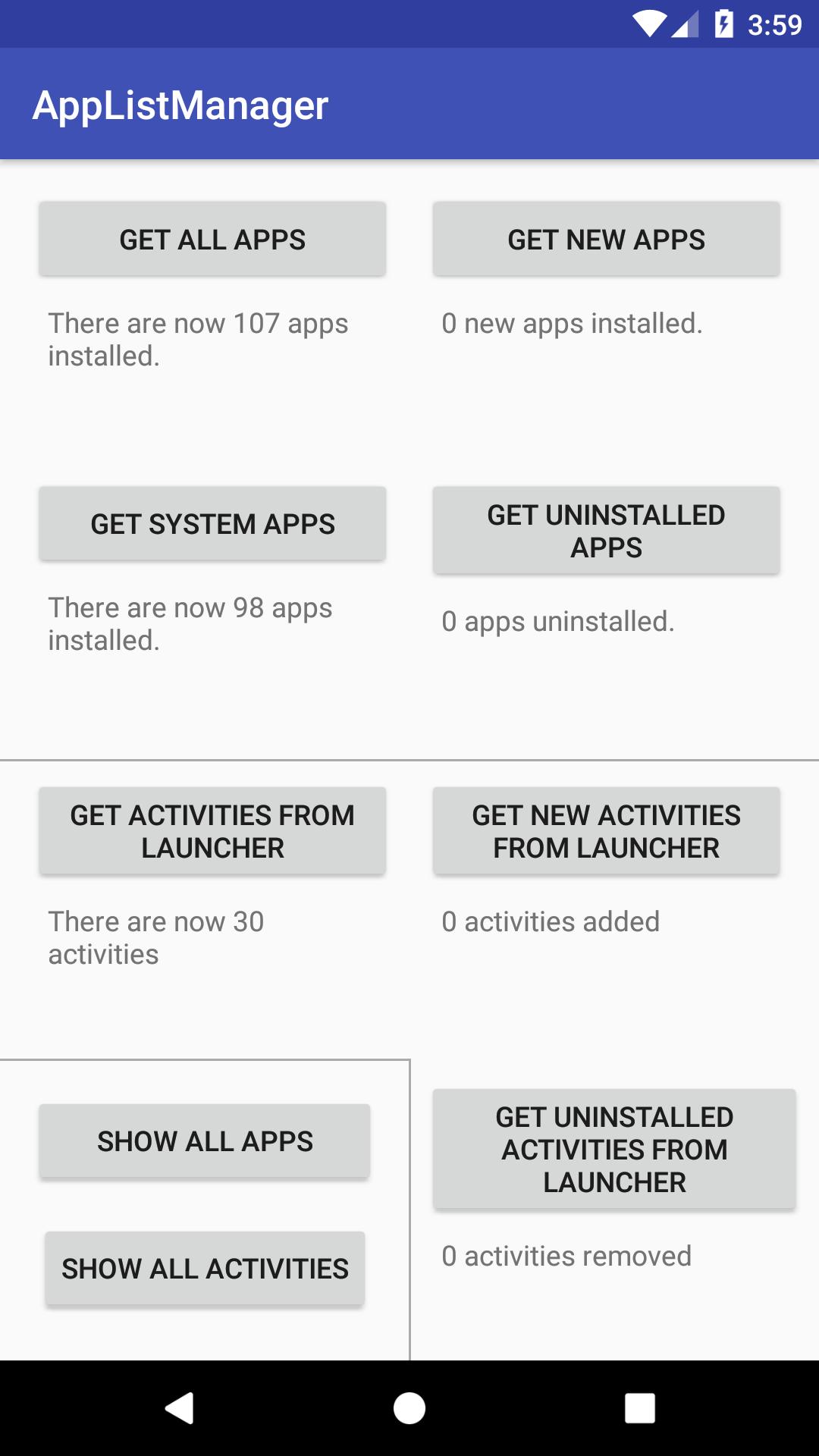The height and width of the screenshot is (1456, 819).
Task: Click SHOW ALL APPS
Action: (205, 1141)
